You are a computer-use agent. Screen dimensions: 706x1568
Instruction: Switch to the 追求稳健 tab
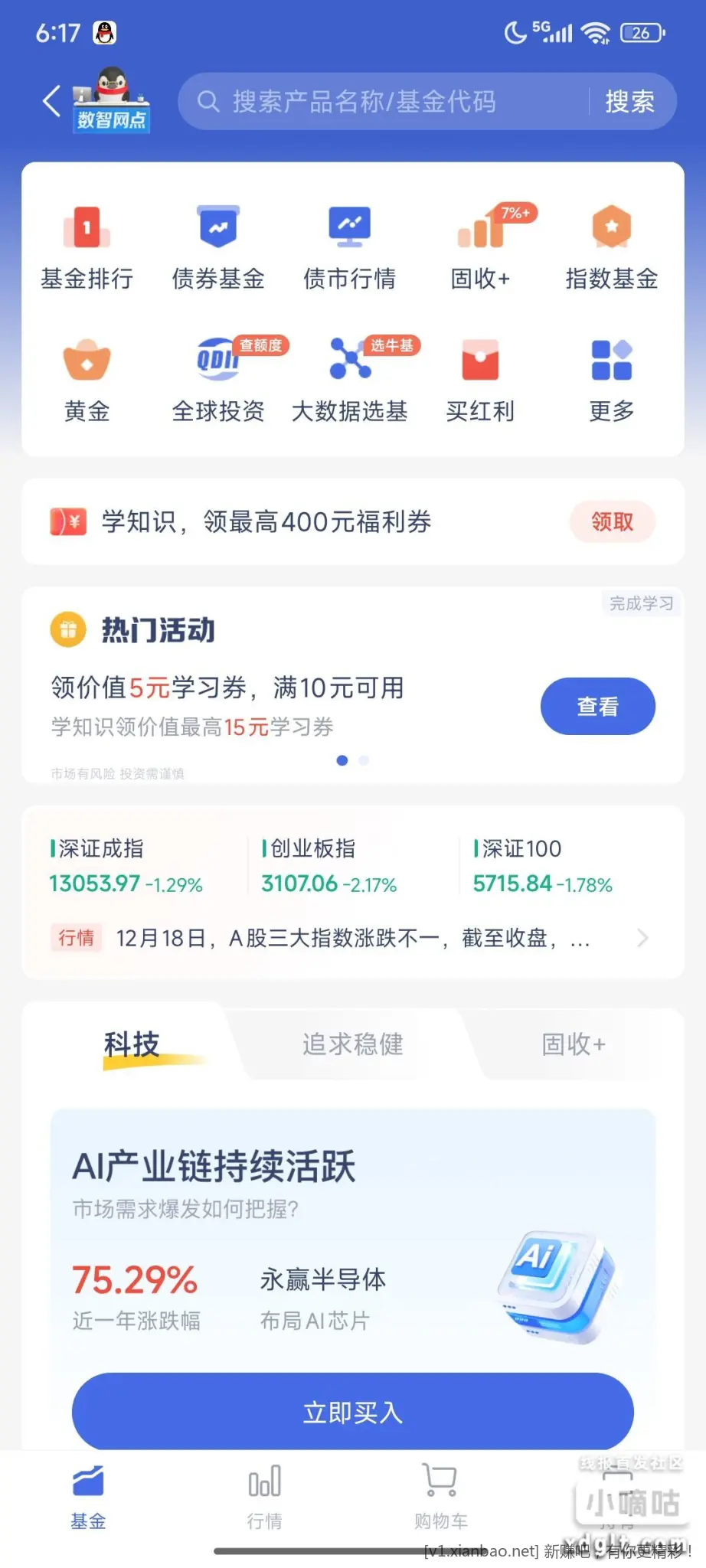pos(352,1044)
